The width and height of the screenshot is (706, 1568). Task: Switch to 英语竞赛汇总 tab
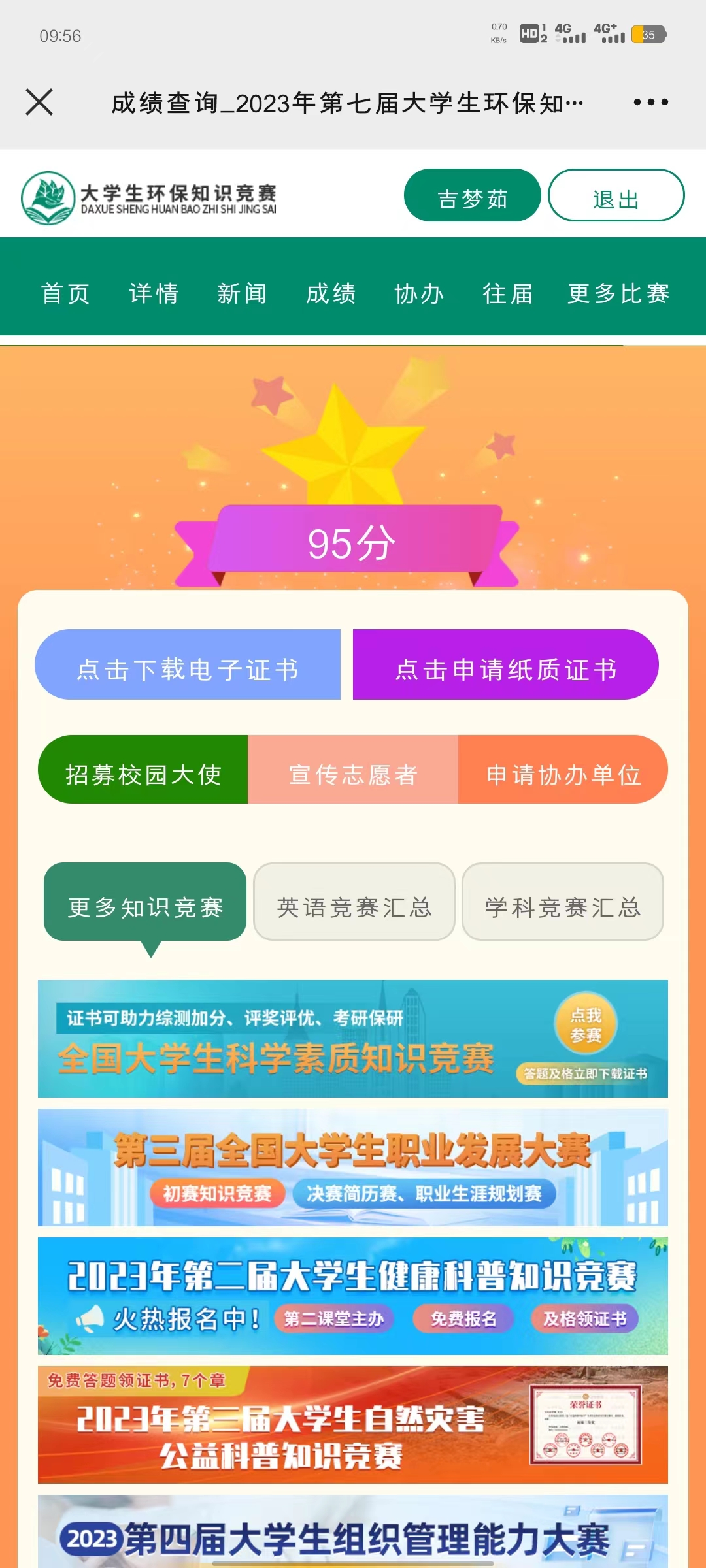coord(354,902)
